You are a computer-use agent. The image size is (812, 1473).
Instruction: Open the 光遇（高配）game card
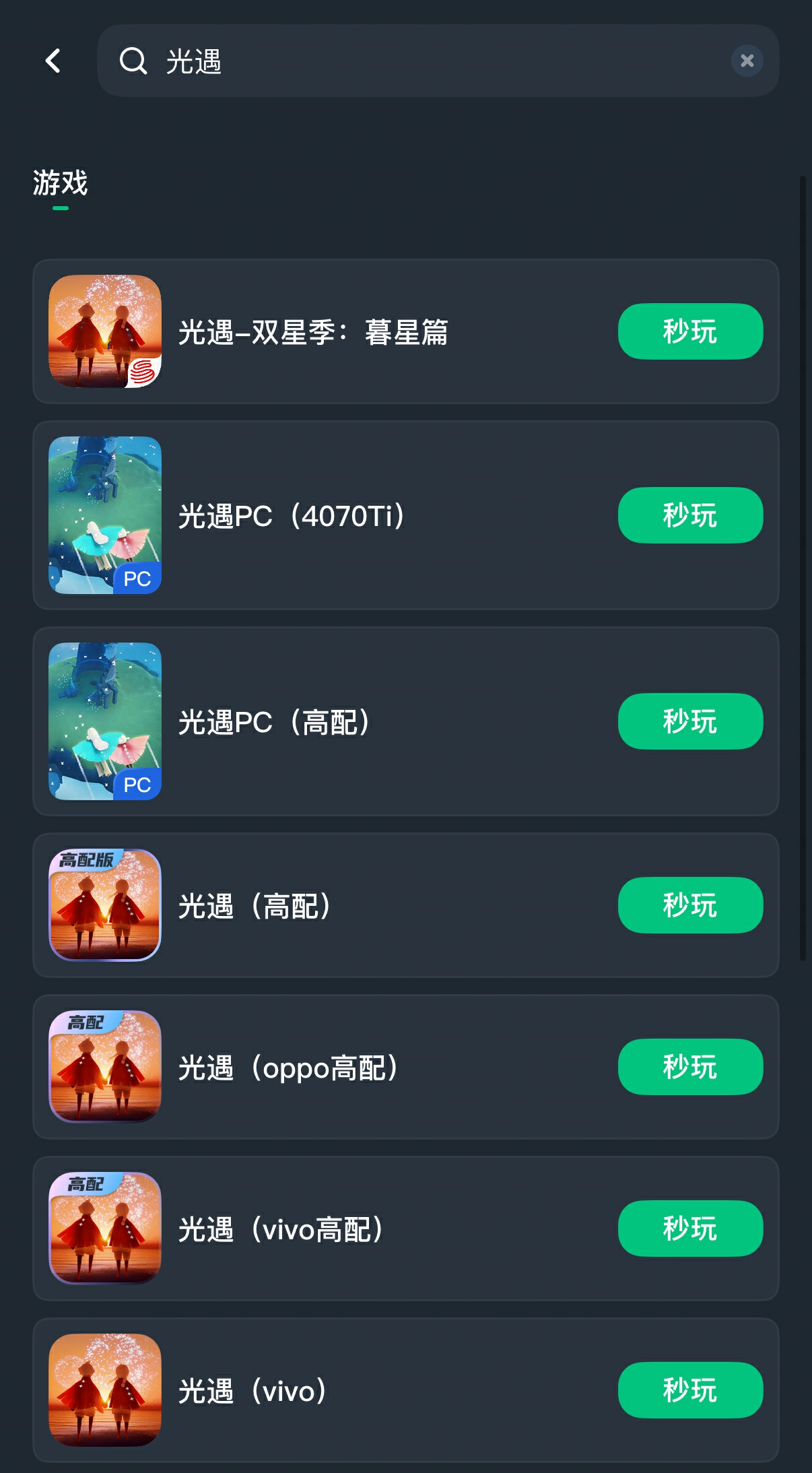click(x=255, y=907)
